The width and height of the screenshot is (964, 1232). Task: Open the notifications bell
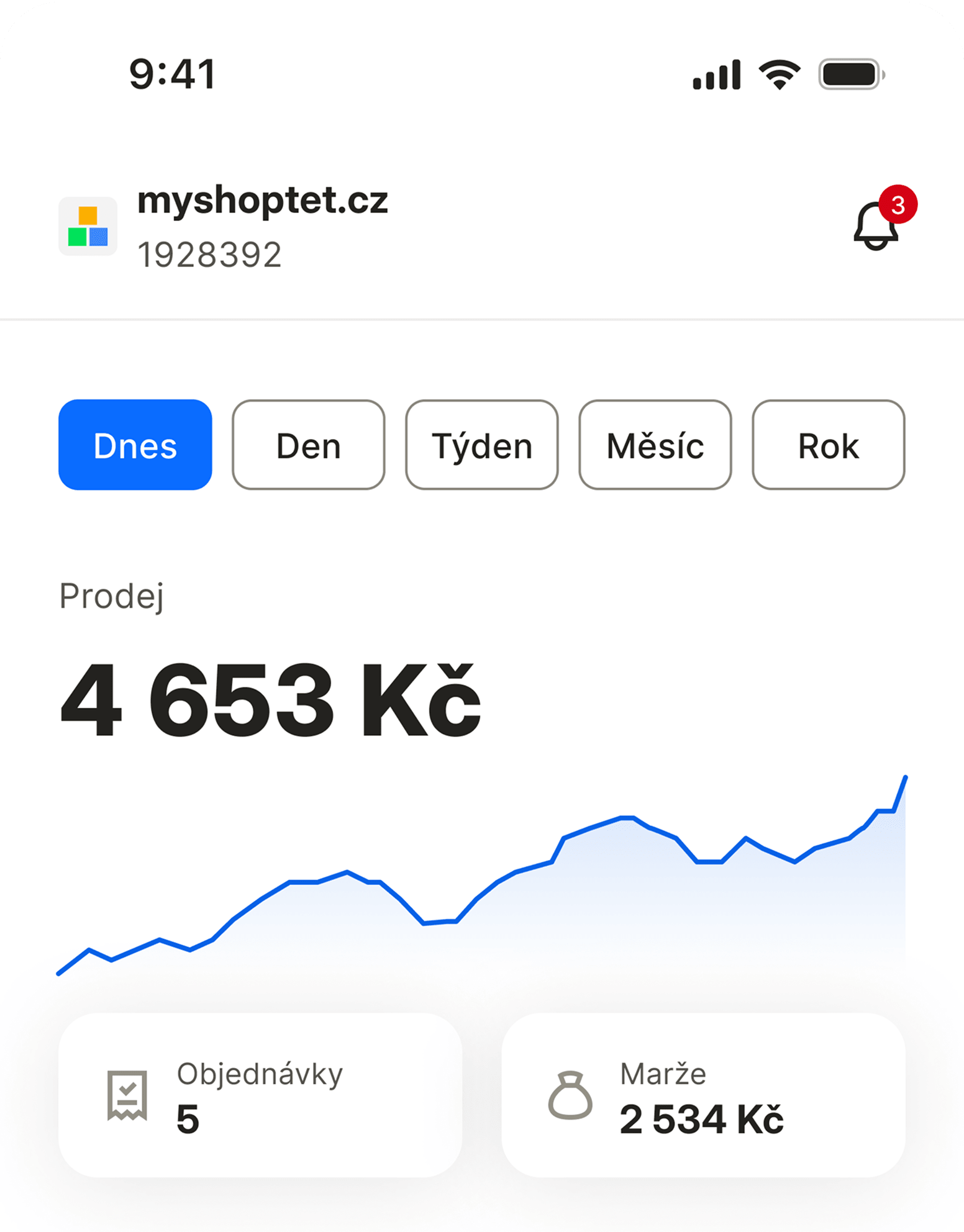876,225
